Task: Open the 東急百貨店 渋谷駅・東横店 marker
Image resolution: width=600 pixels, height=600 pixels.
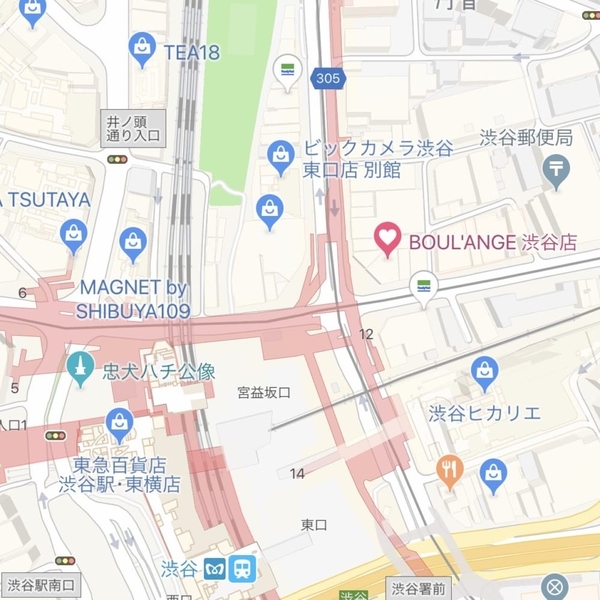Action: 121,426
